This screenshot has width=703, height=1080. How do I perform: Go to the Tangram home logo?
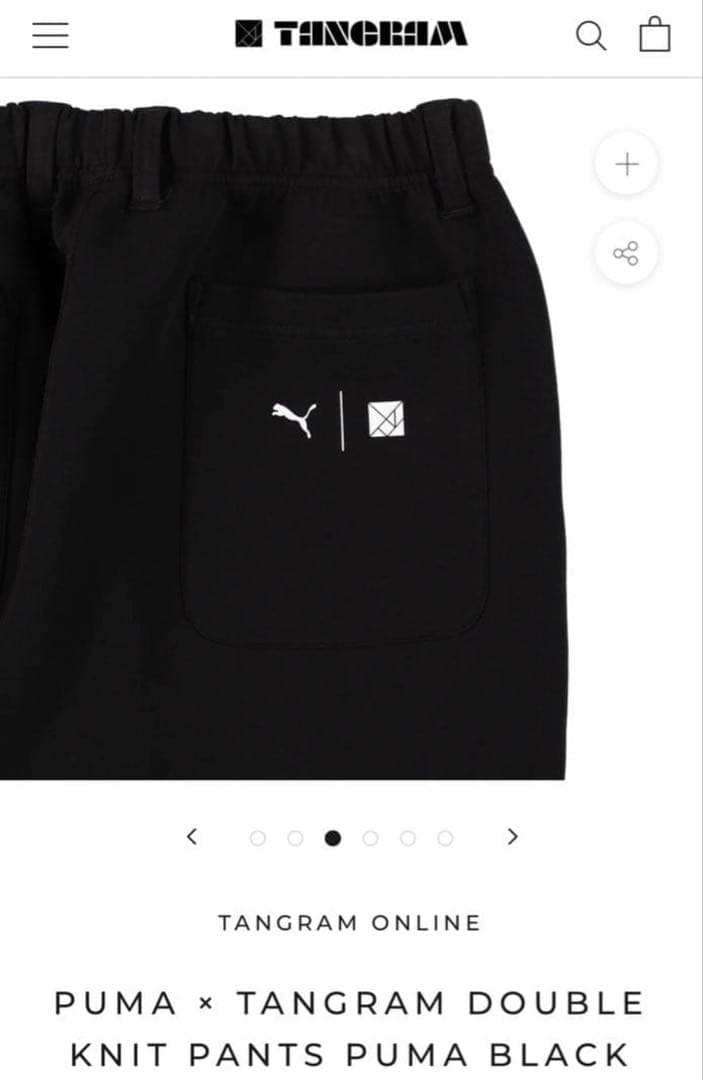click(x=351, y=35)
